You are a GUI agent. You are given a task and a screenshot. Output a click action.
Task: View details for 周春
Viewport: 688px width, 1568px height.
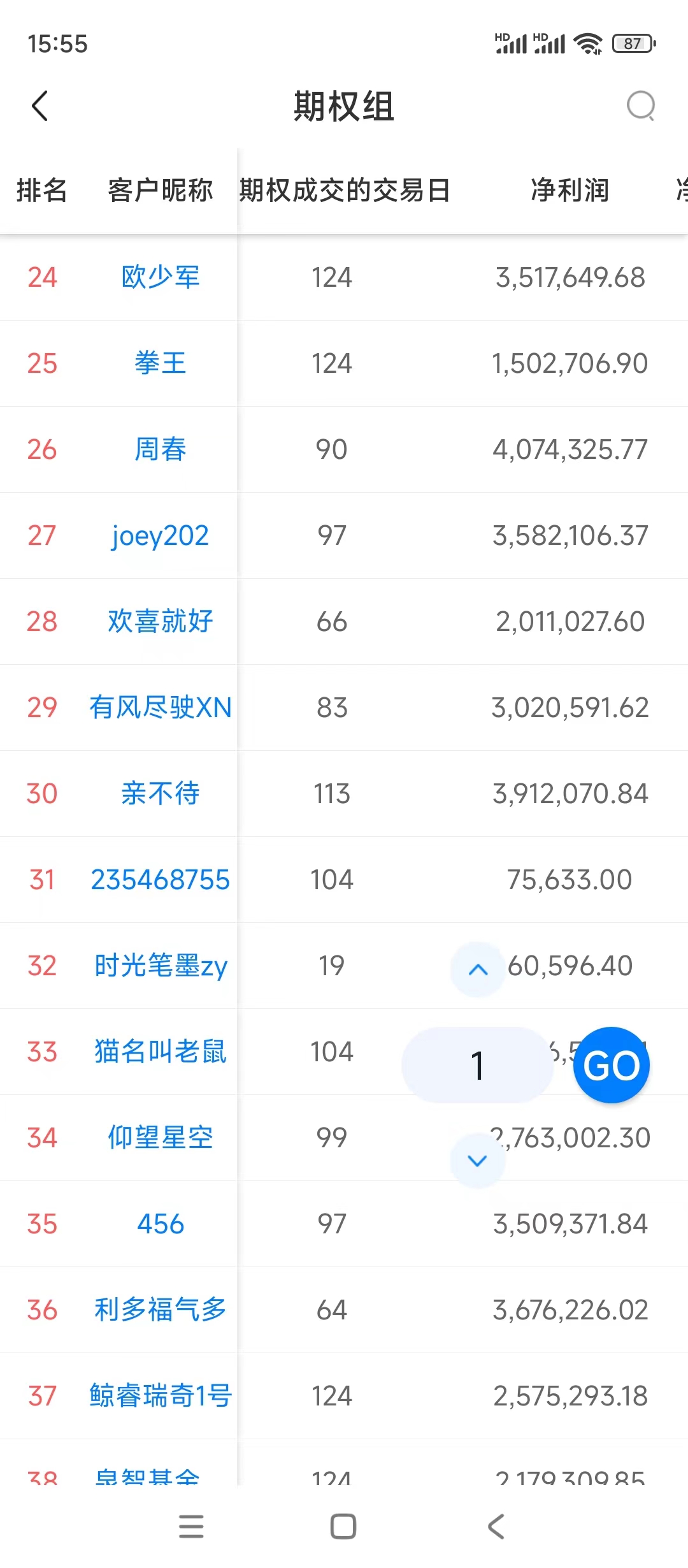click(x=160, y=449)
